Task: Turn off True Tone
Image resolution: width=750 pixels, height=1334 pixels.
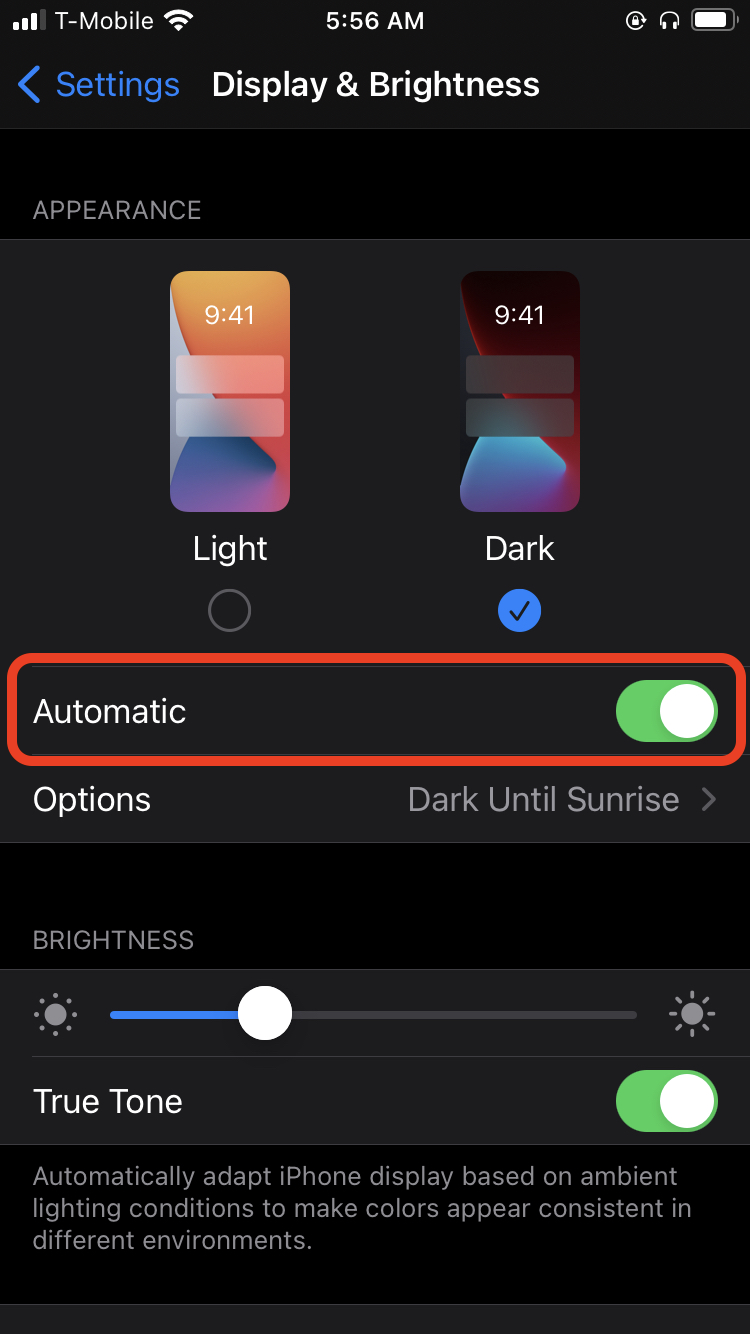Action: 666,1100
